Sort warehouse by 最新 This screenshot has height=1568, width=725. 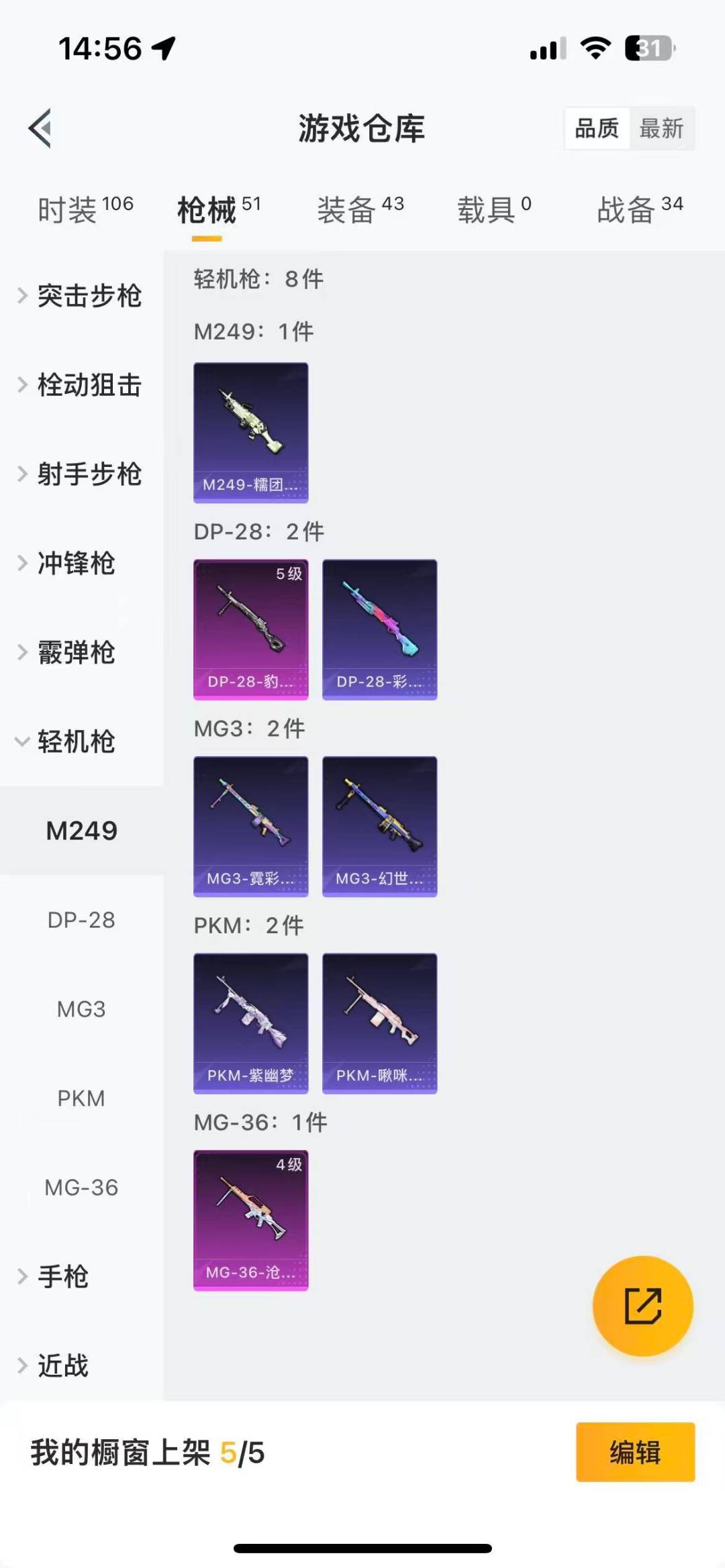[x=661, y=128]
